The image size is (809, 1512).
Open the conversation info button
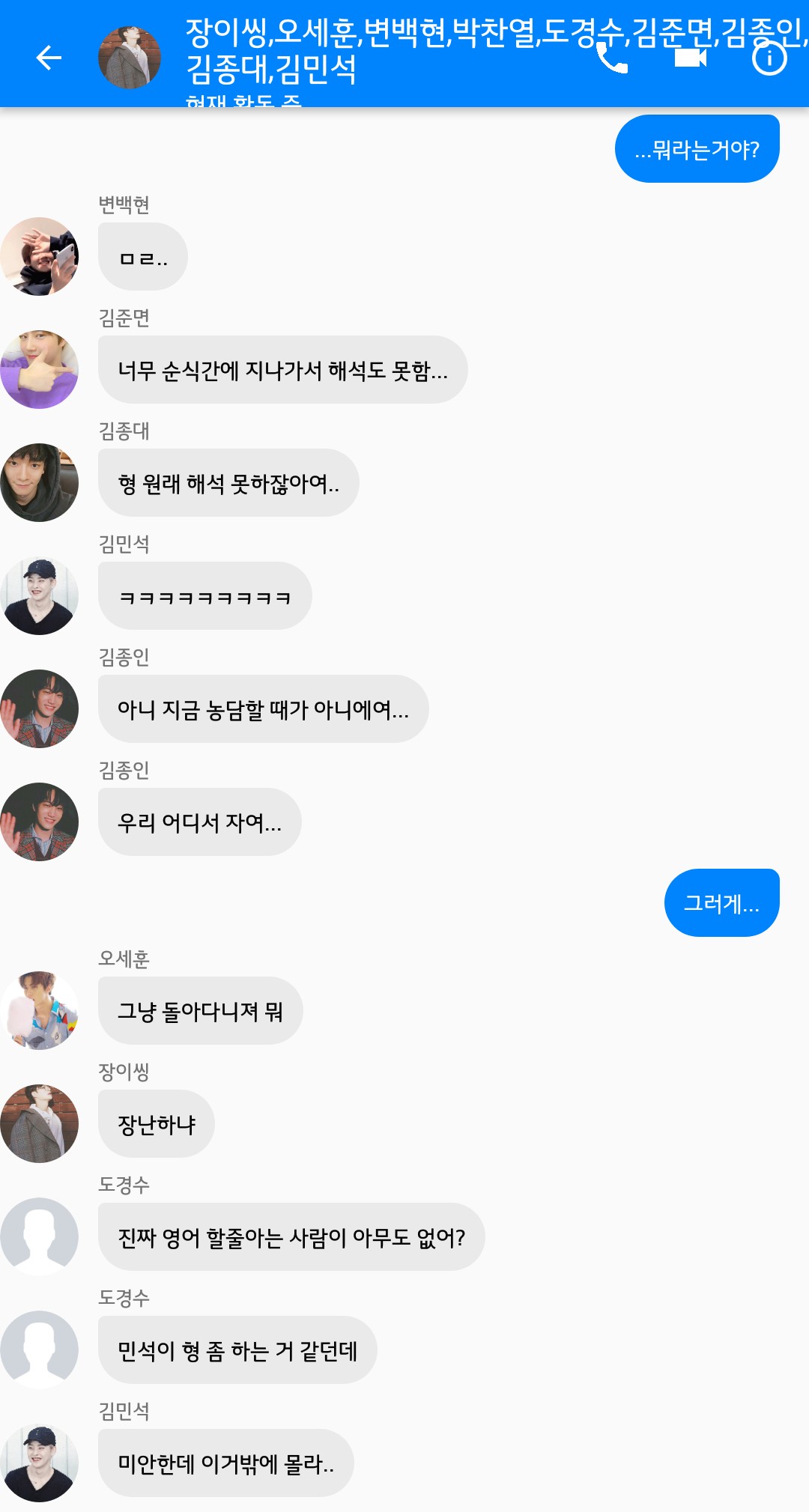pyautogui.click(x=769, y=58)
